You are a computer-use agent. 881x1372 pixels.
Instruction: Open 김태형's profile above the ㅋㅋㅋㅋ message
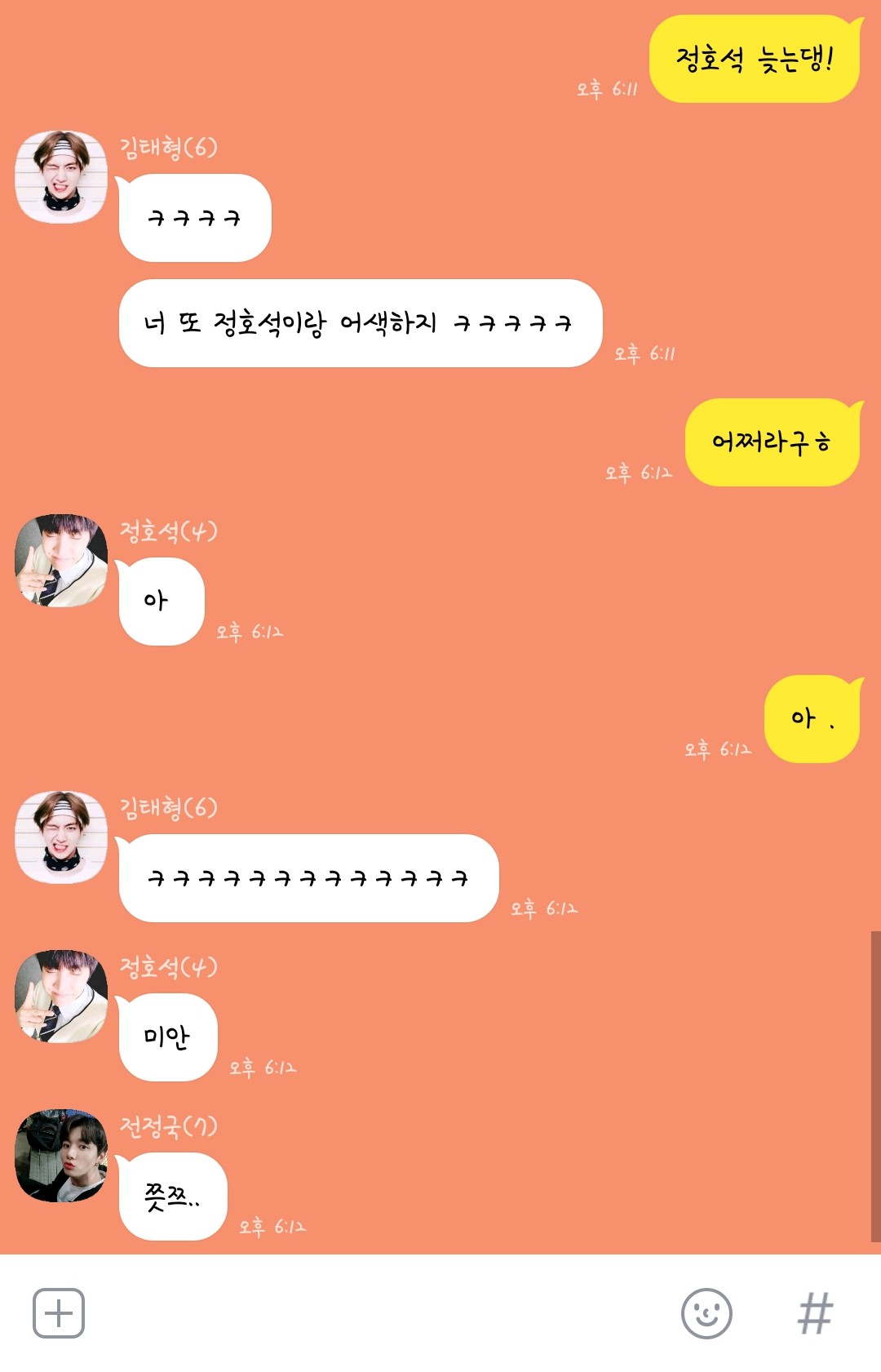pos(61,177)
